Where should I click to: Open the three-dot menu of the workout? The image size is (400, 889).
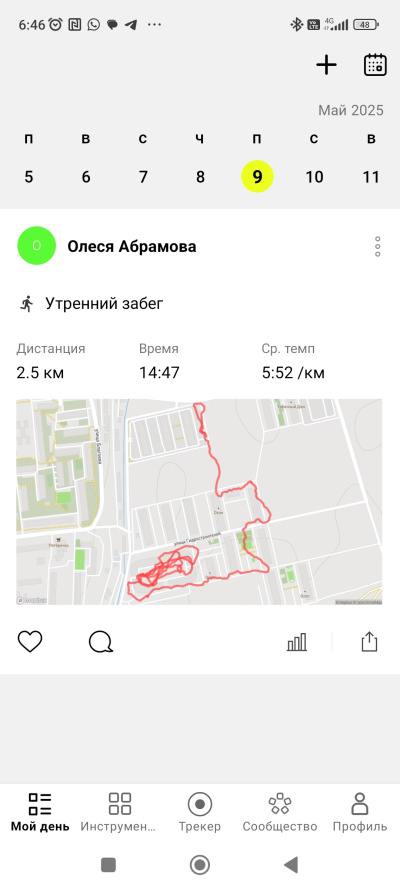click(x=378, y=247)
